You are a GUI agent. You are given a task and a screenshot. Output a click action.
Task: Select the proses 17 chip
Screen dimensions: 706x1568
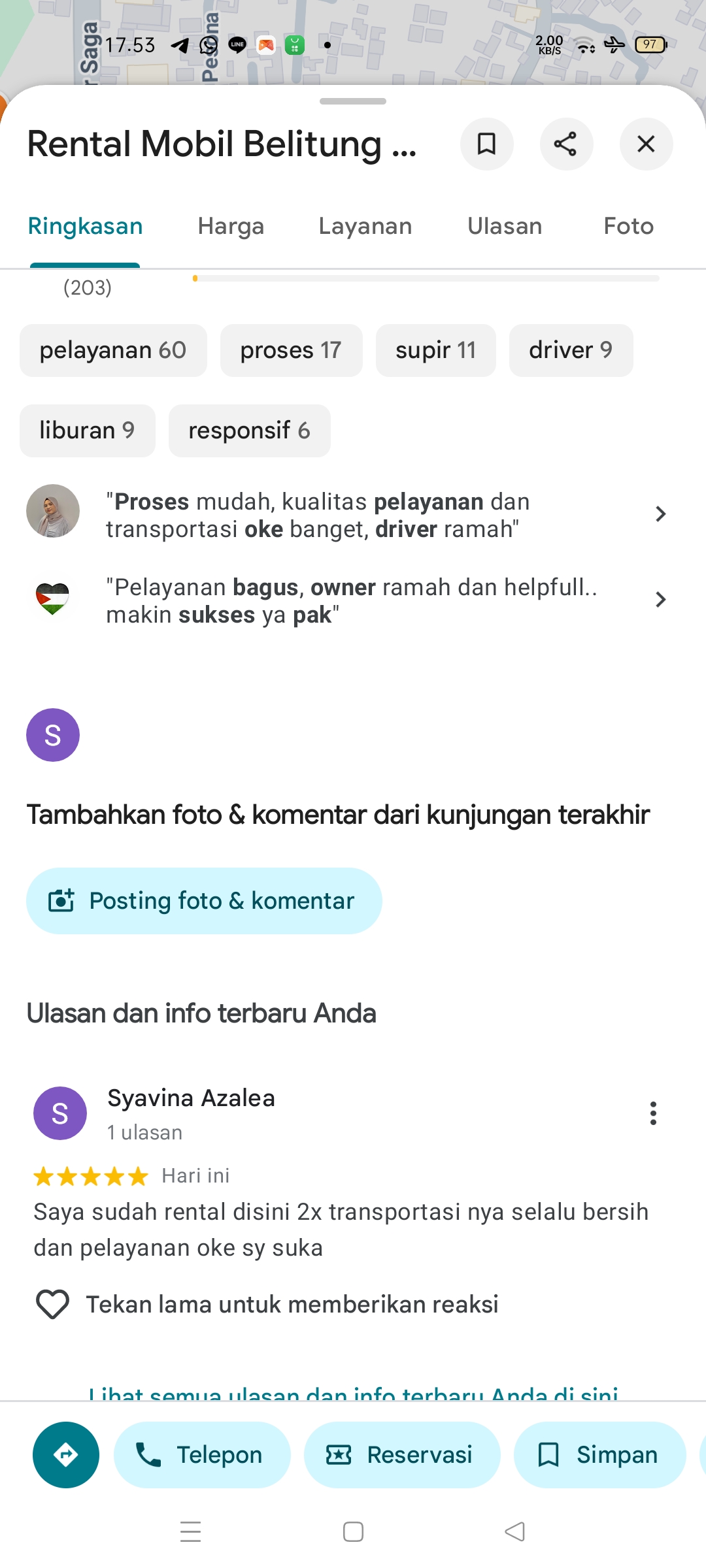[x=291, y=350]
